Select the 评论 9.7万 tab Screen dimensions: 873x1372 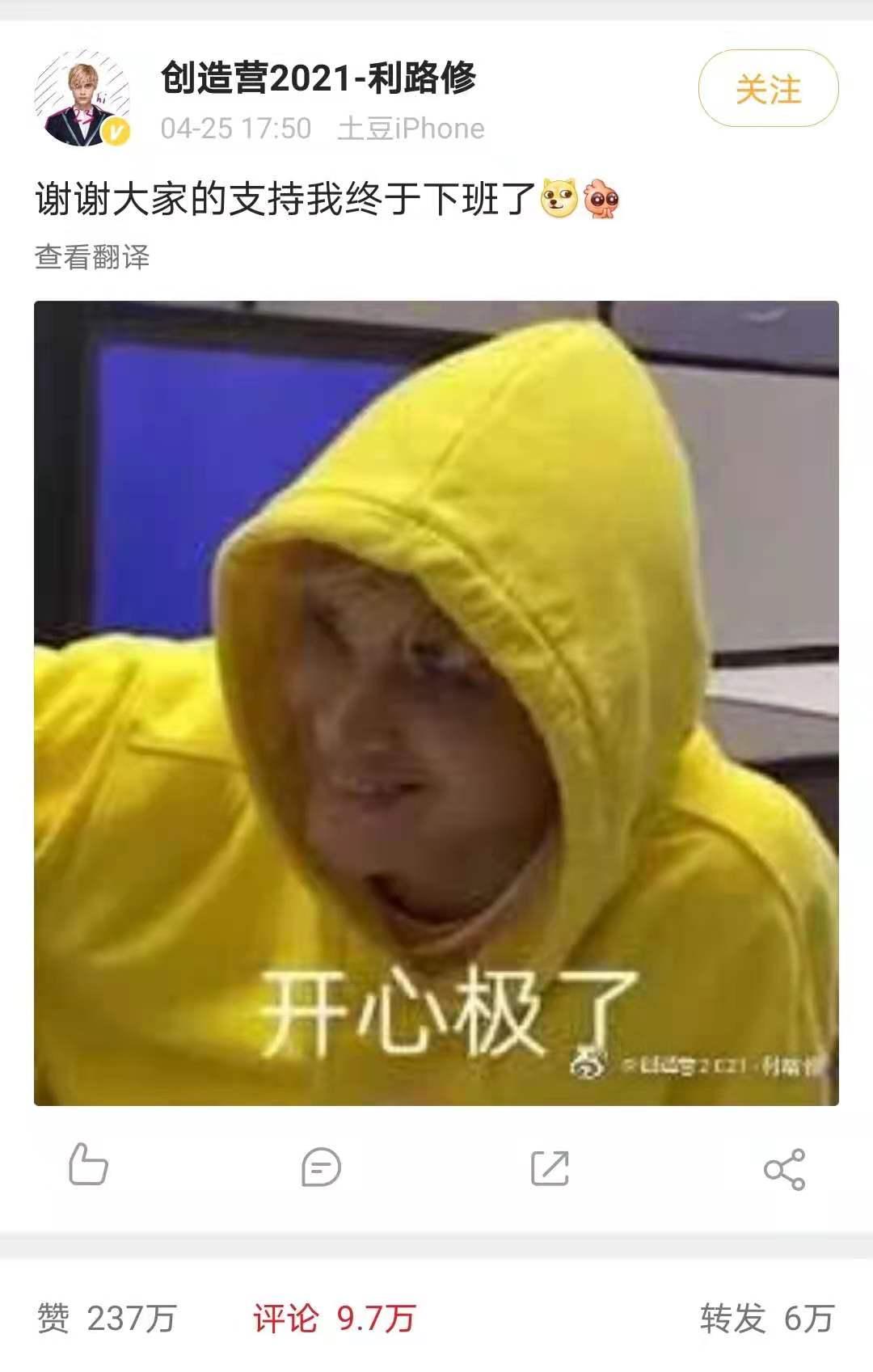334,1318
